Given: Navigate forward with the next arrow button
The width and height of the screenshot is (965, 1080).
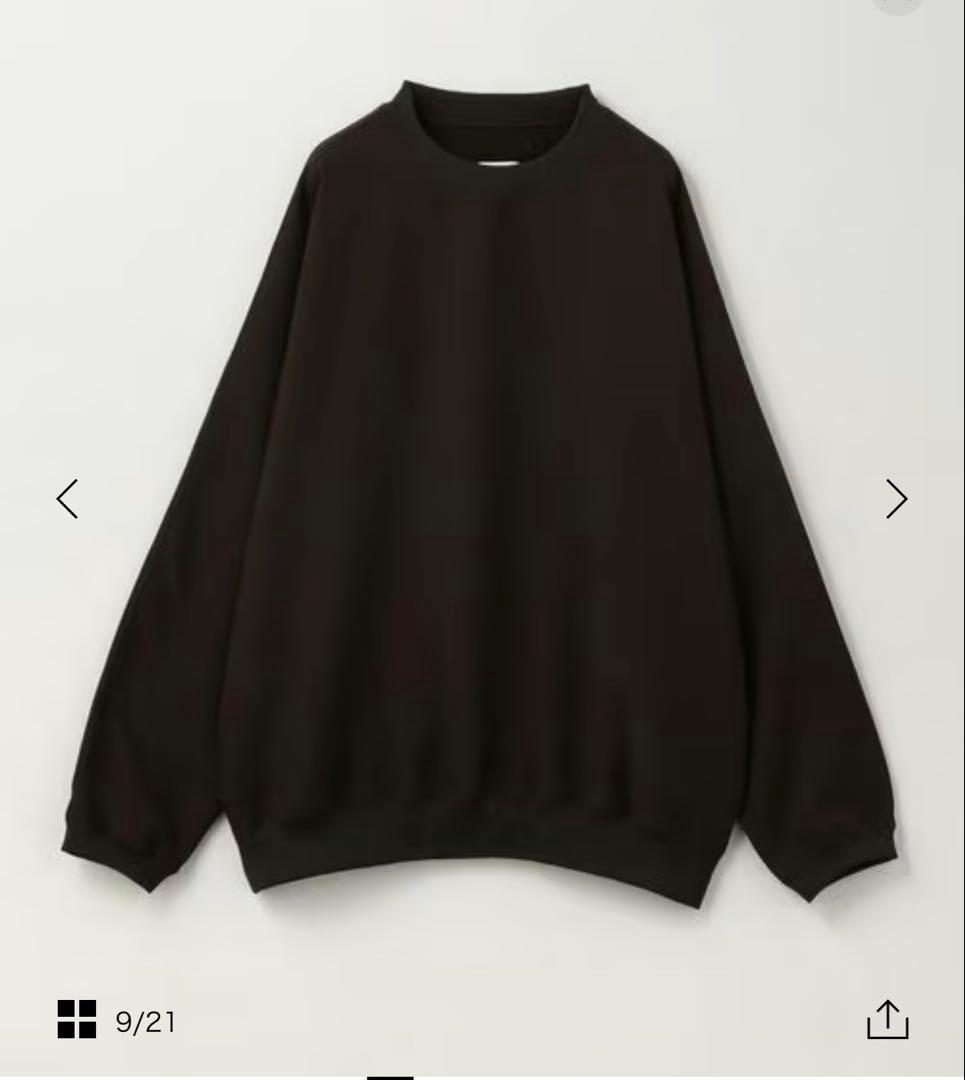Looking at the screenshot, I should (896, 499).
